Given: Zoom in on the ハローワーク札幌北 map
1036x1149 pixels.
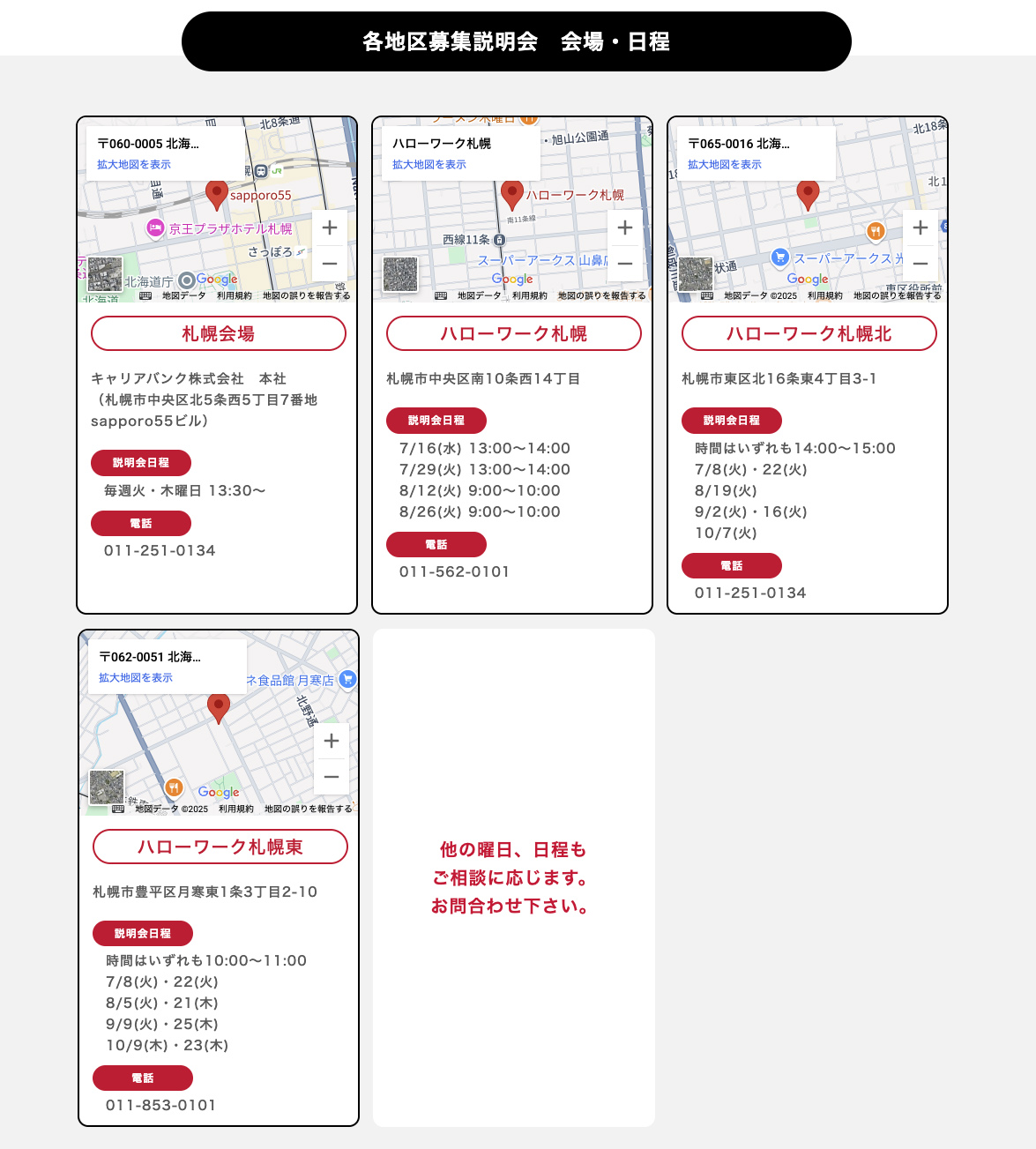Looking at the screenshot, I should tap(920, 228).
